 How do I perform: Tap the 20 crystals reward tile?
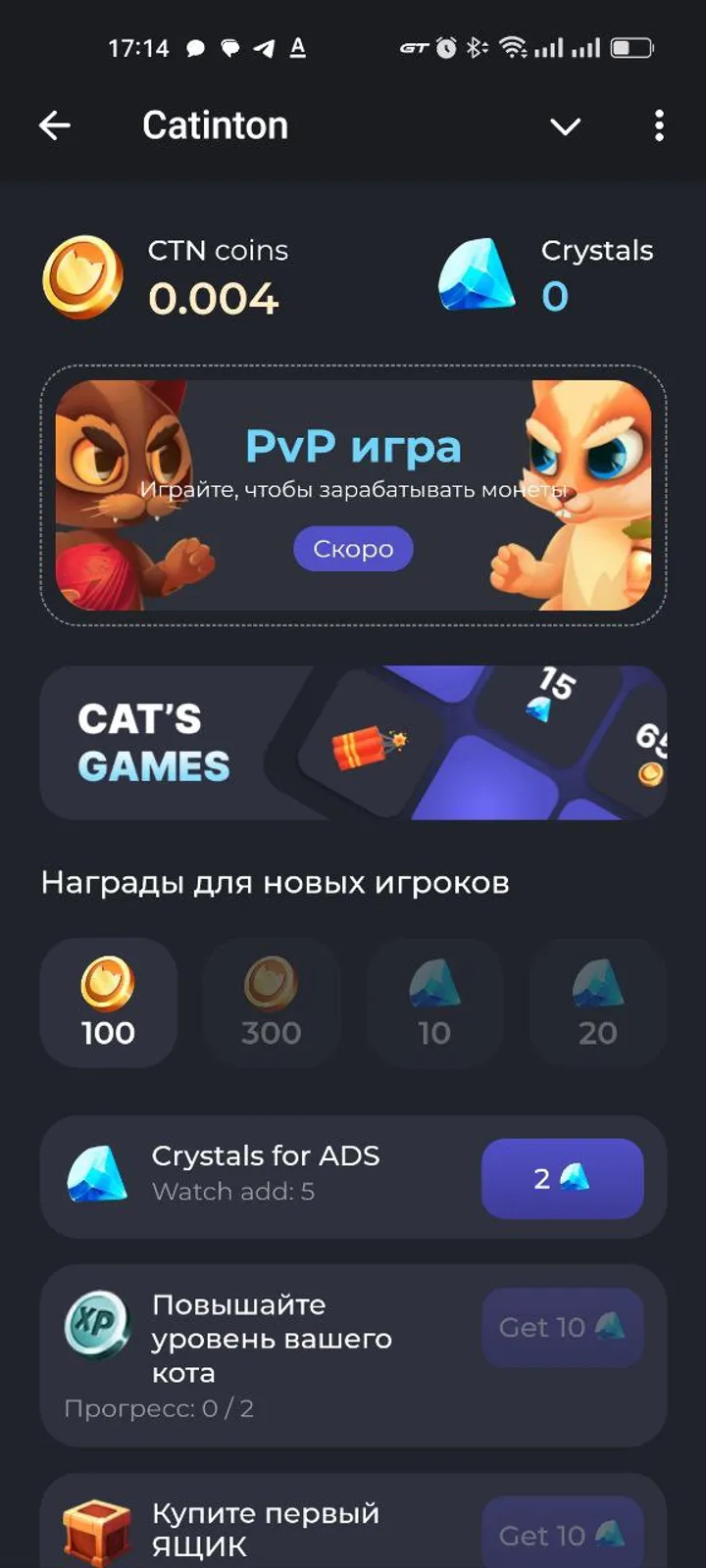tap(597, 1002)
